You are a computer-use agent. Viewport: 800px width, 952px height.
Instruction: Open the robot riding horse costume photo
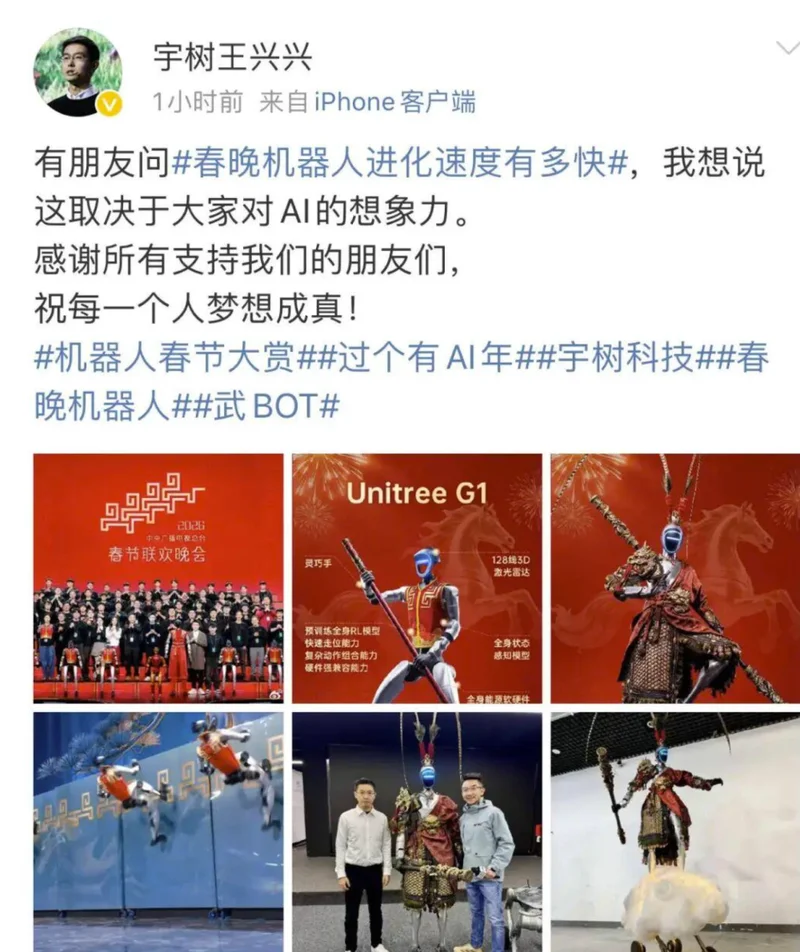click(675, 578)
